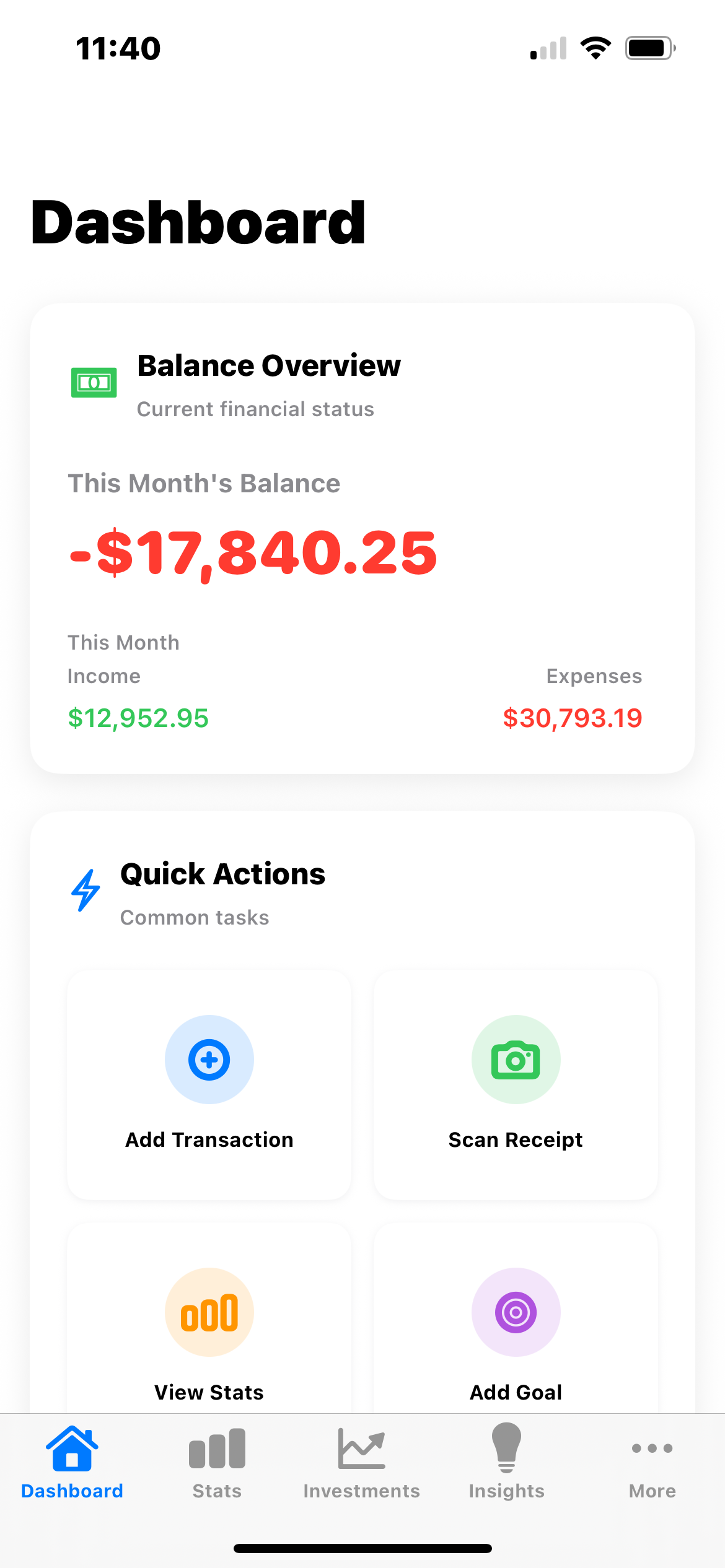Tap the red expenses amount $30,793.19
The image size is (725, 1568).
573,719
